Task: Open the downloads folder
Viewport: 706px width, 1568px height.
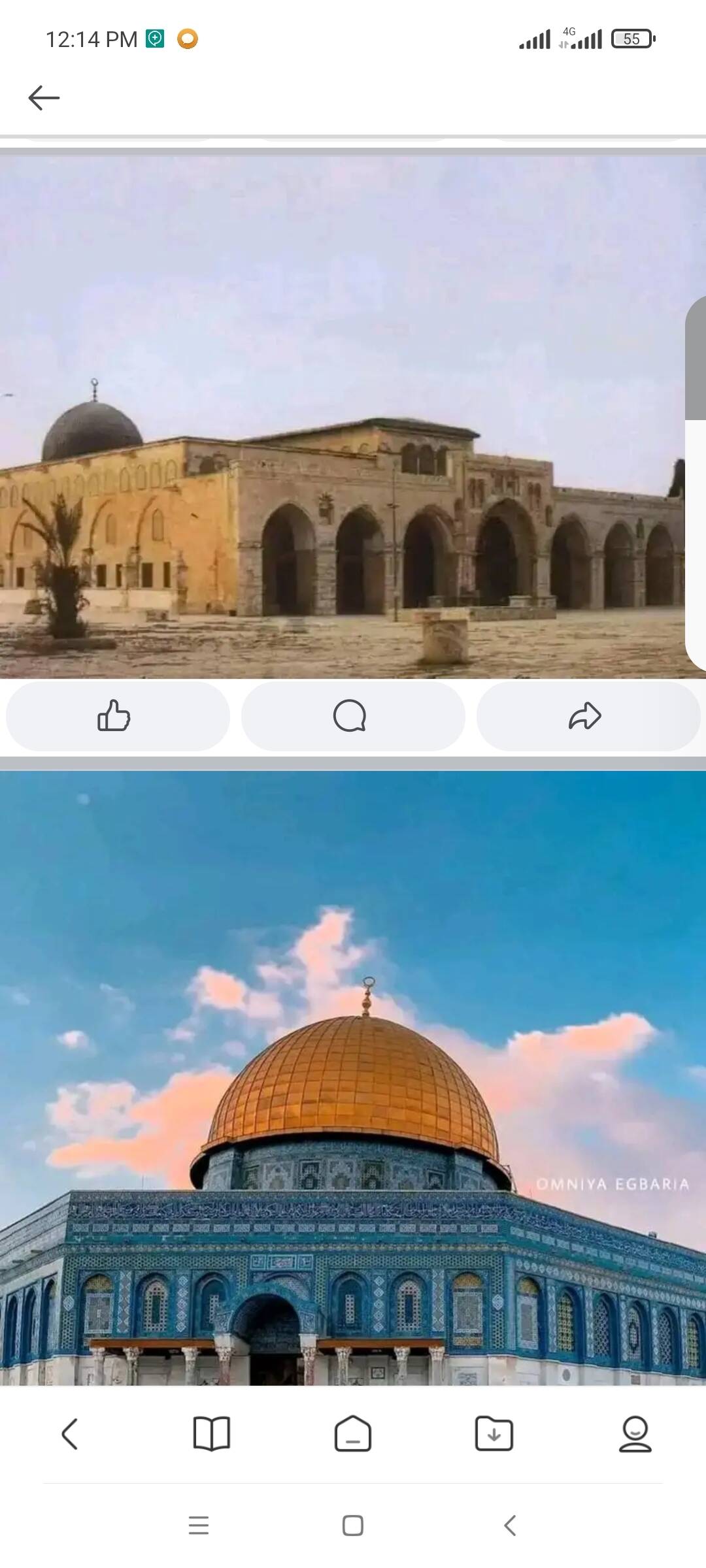Action: pos(494,1433)
